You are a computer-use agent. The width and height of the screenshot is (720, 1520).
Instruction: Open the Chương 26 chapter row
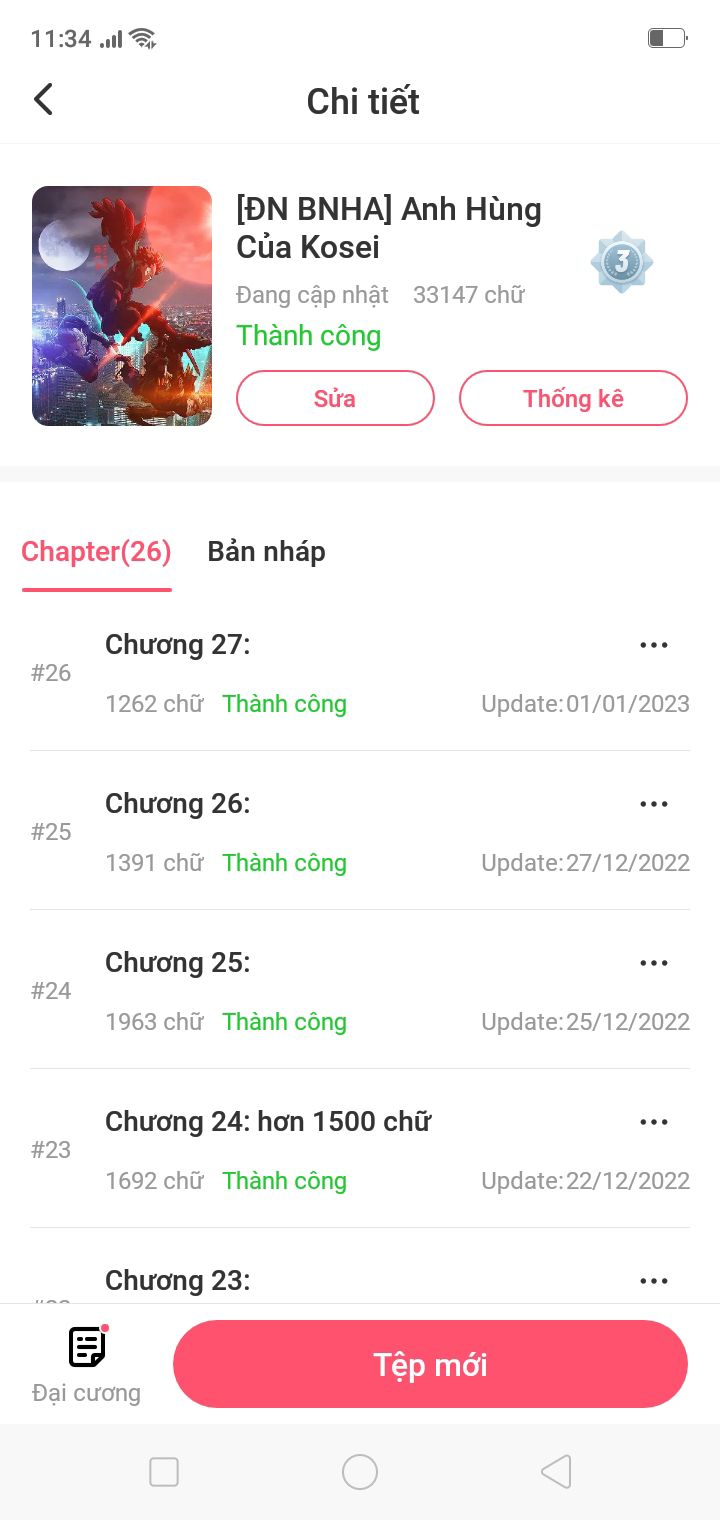pos(360,831)
